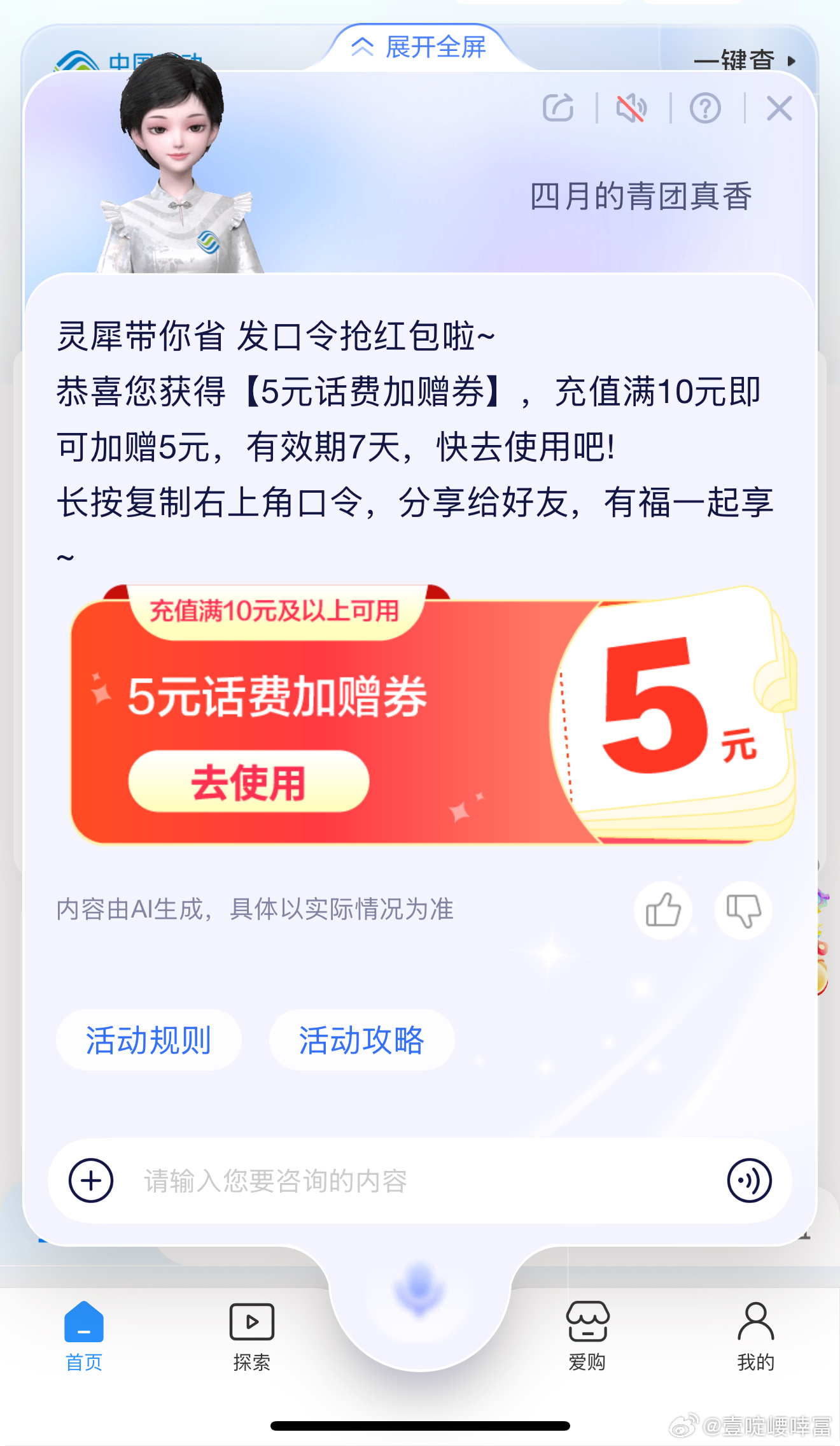Screen dimensions: 840x1446
Task: Share the assistant conversation
Action: pyautogui.click(x=558, y=108)
